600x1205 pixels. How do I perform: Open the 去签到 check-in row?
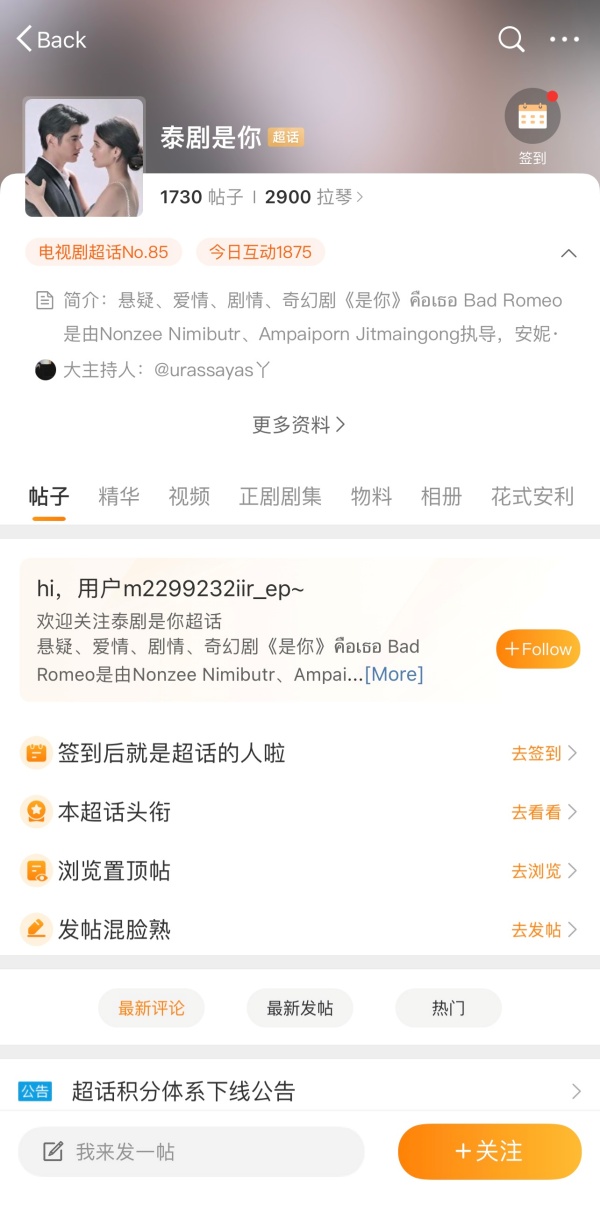tap(543, 753)
